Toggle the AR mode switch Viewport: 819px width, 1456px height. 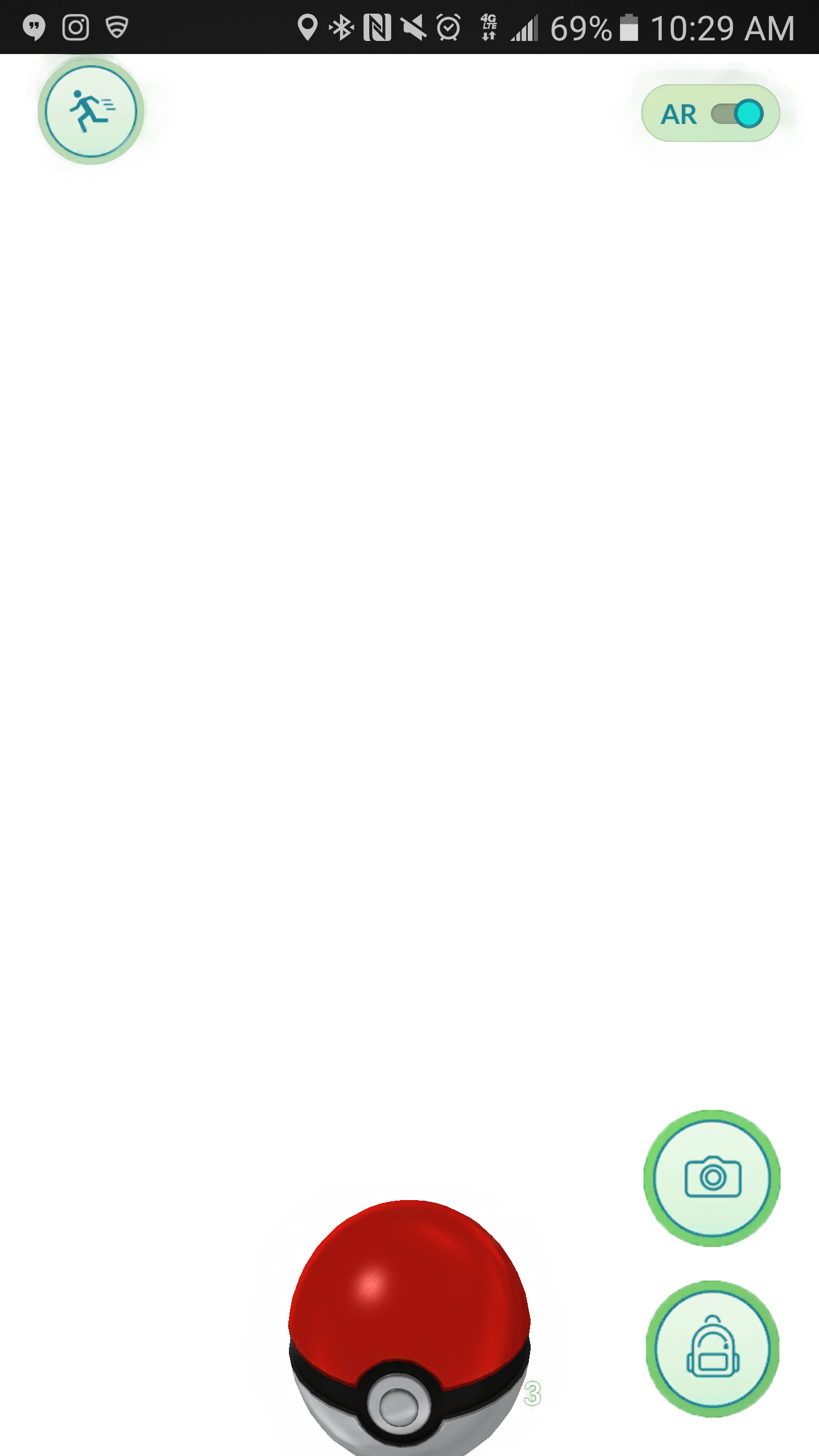(737, 114)
